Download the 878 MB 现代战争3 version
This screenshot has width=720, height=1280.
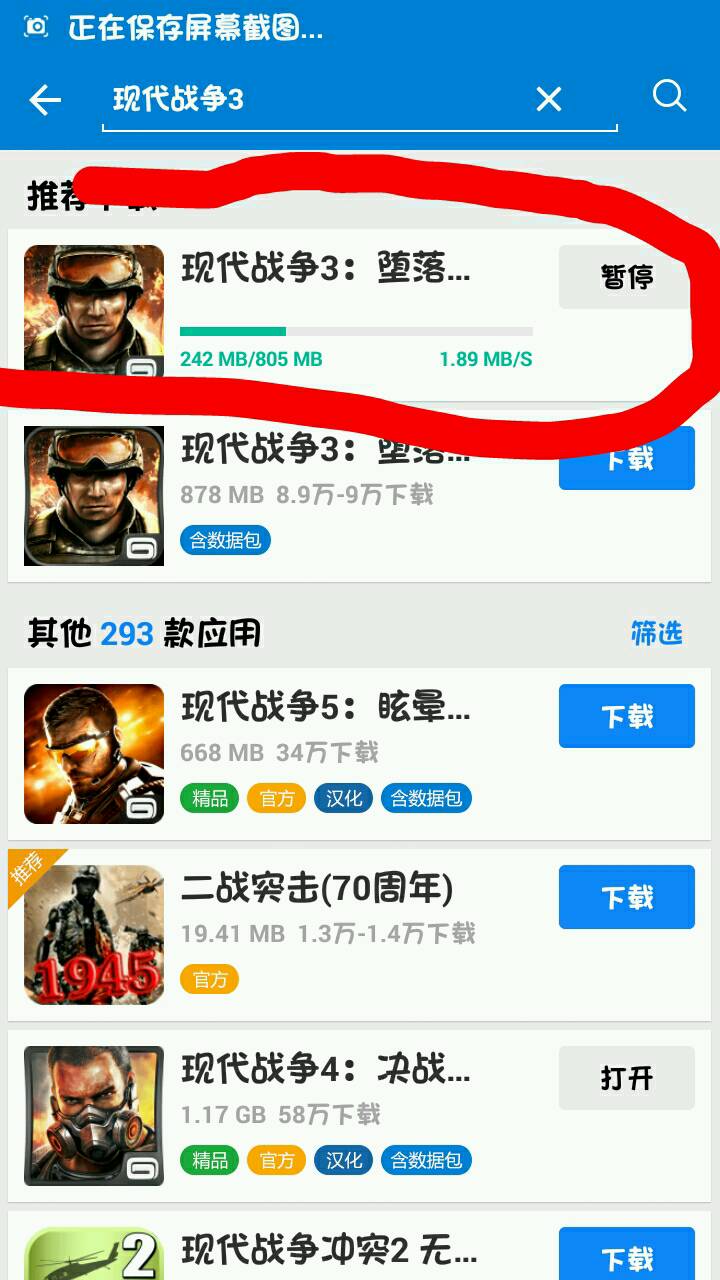click(x=626, y=460)
